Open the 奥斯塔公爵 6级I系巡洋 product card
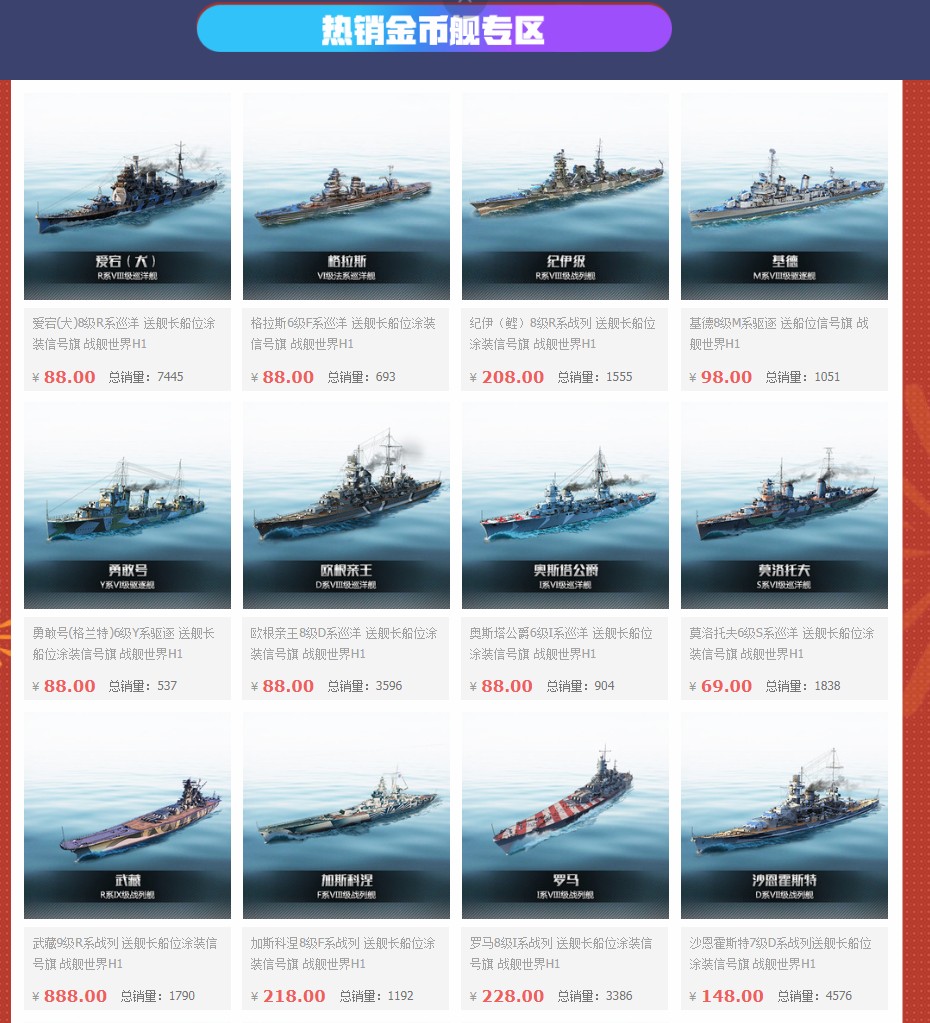930x1023 pixels. (565, 505)
